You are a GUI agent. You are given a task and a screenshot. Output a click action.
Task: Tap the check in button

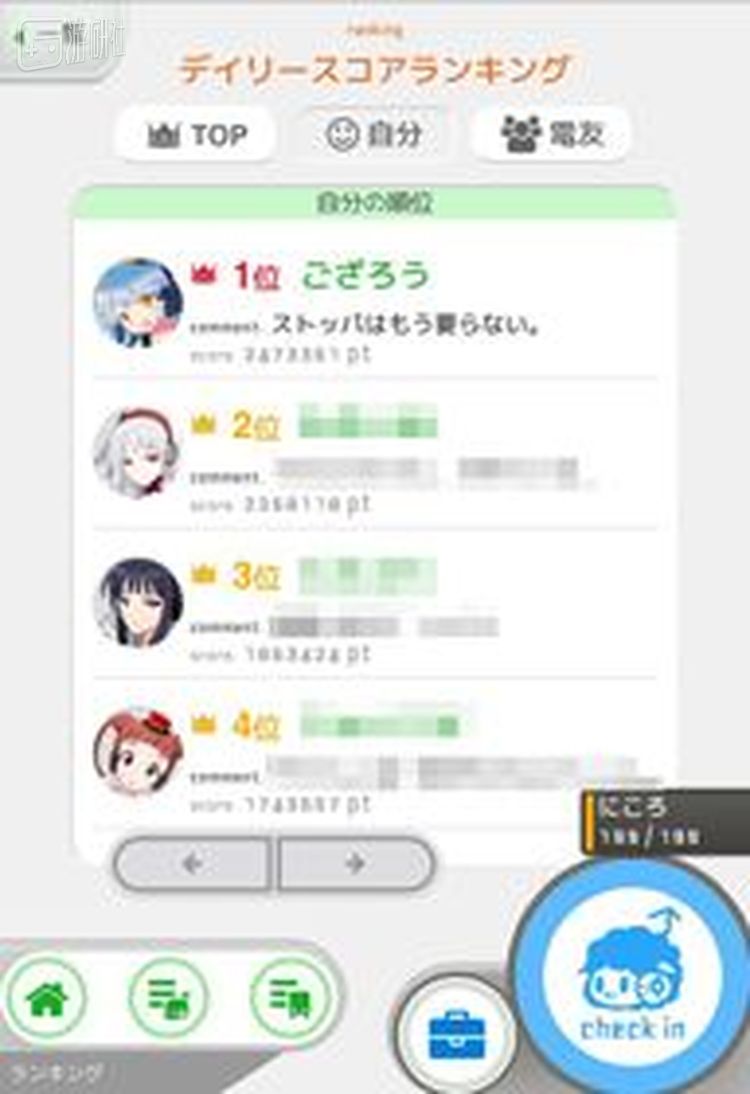click(x=632, y=977)
